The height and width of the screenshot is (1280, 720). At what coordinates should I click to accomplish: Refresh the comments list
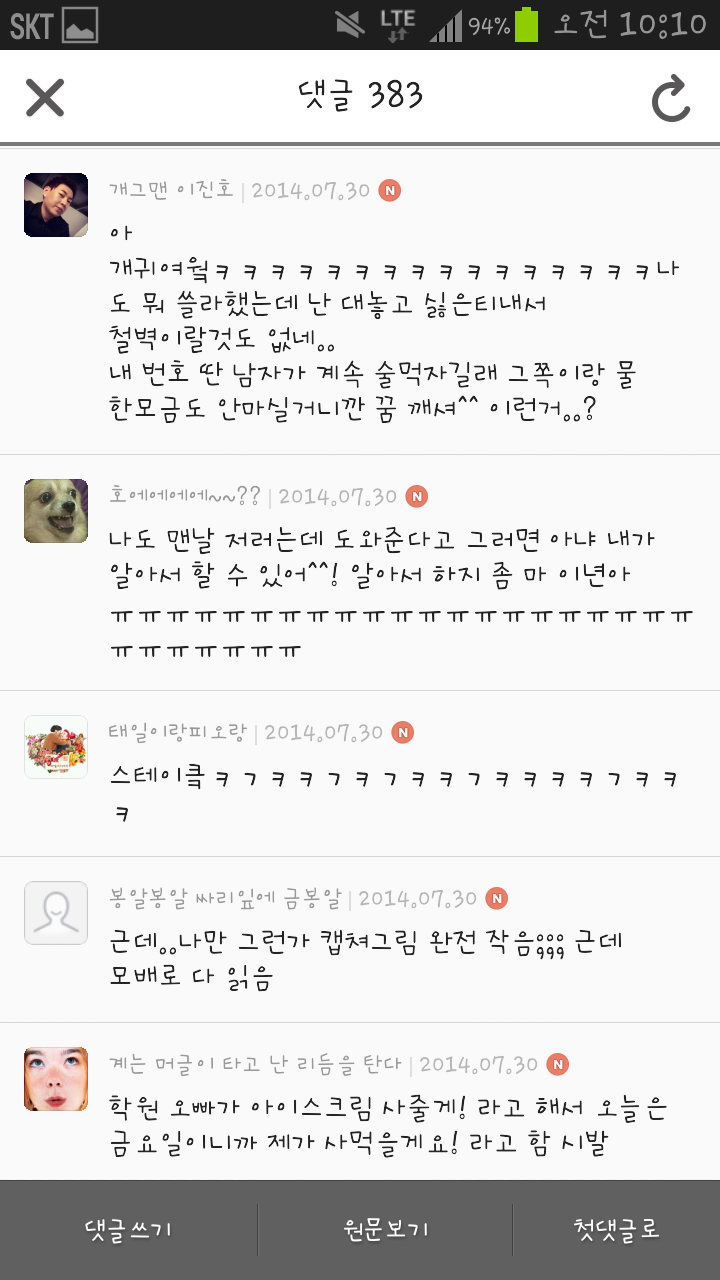pos(671,99)
